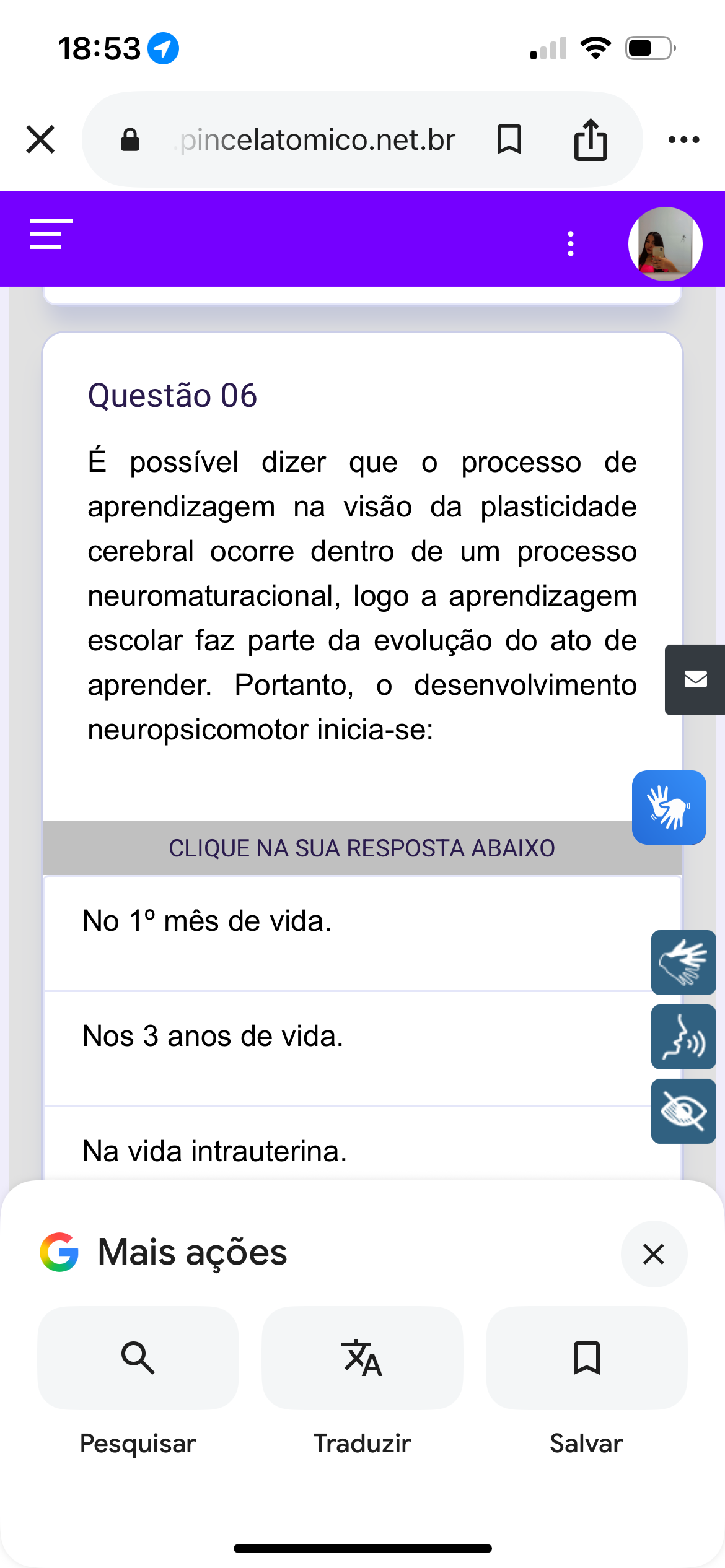The width and height of the screenshot is (725, 1568).
Task: Open the hamburger menu in purple header
Action: pos(51,234)
